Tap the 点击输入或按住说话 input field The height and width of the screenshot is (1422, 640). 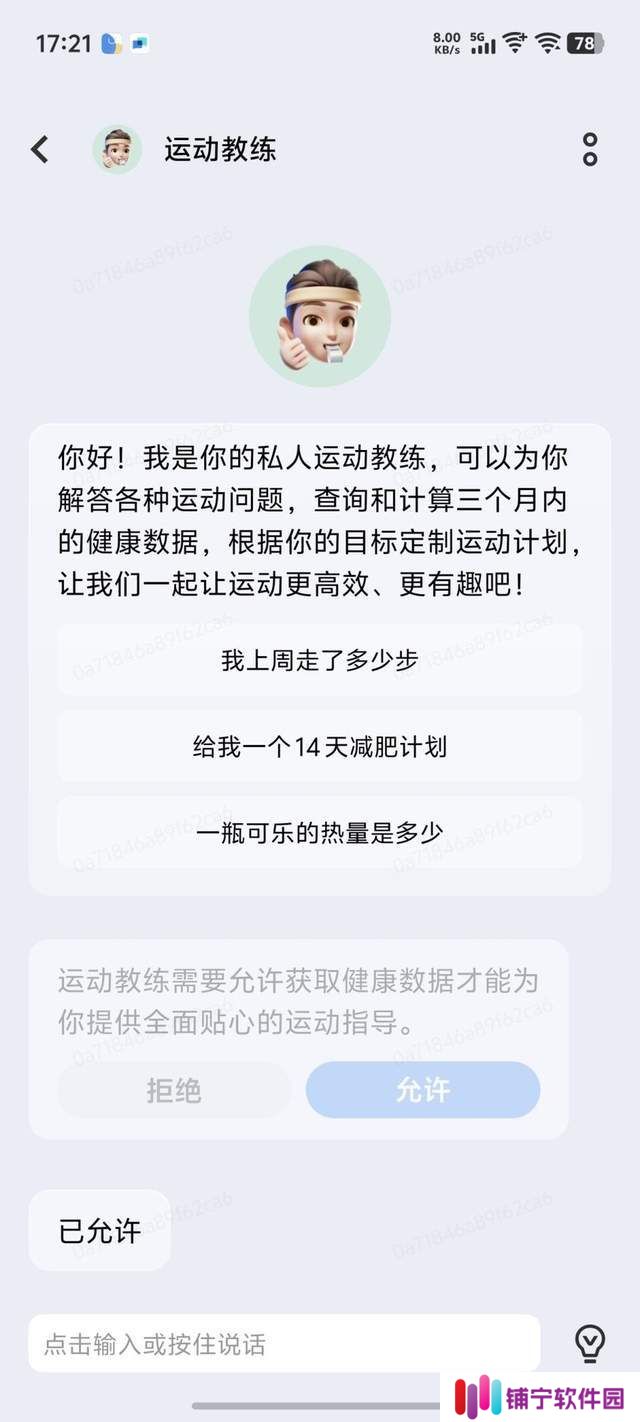(x=284, y=1344)
